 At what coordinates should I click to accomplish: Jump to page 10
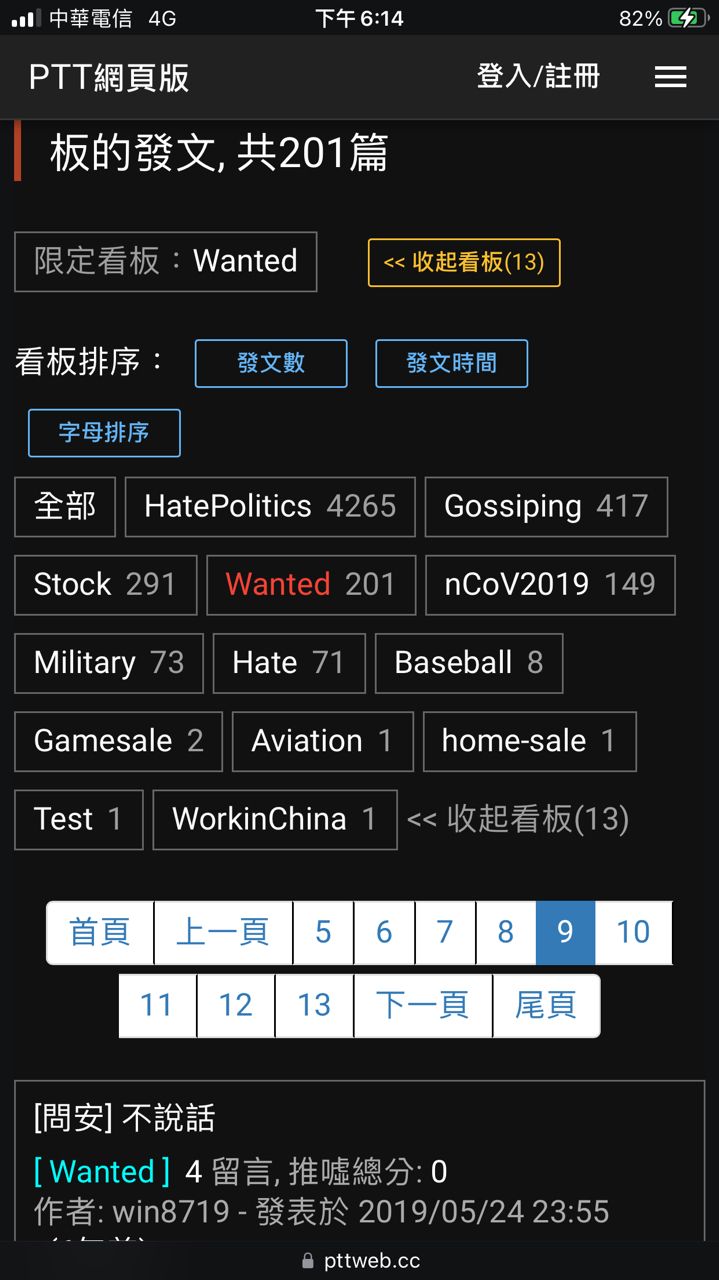[632, 932]
